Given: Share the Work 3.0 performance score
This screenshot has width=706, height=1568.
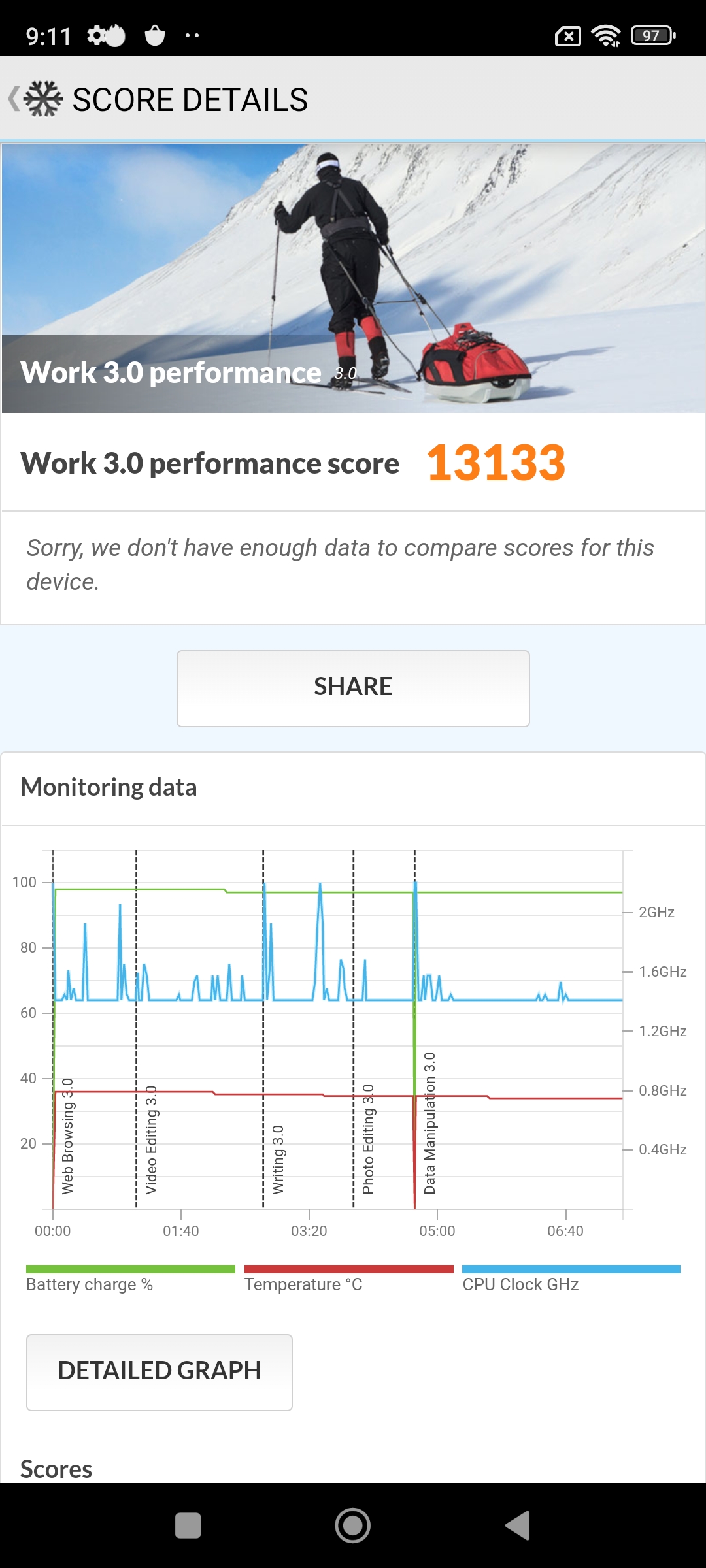Looking at the screenshot, I should (x=353, y=688).
